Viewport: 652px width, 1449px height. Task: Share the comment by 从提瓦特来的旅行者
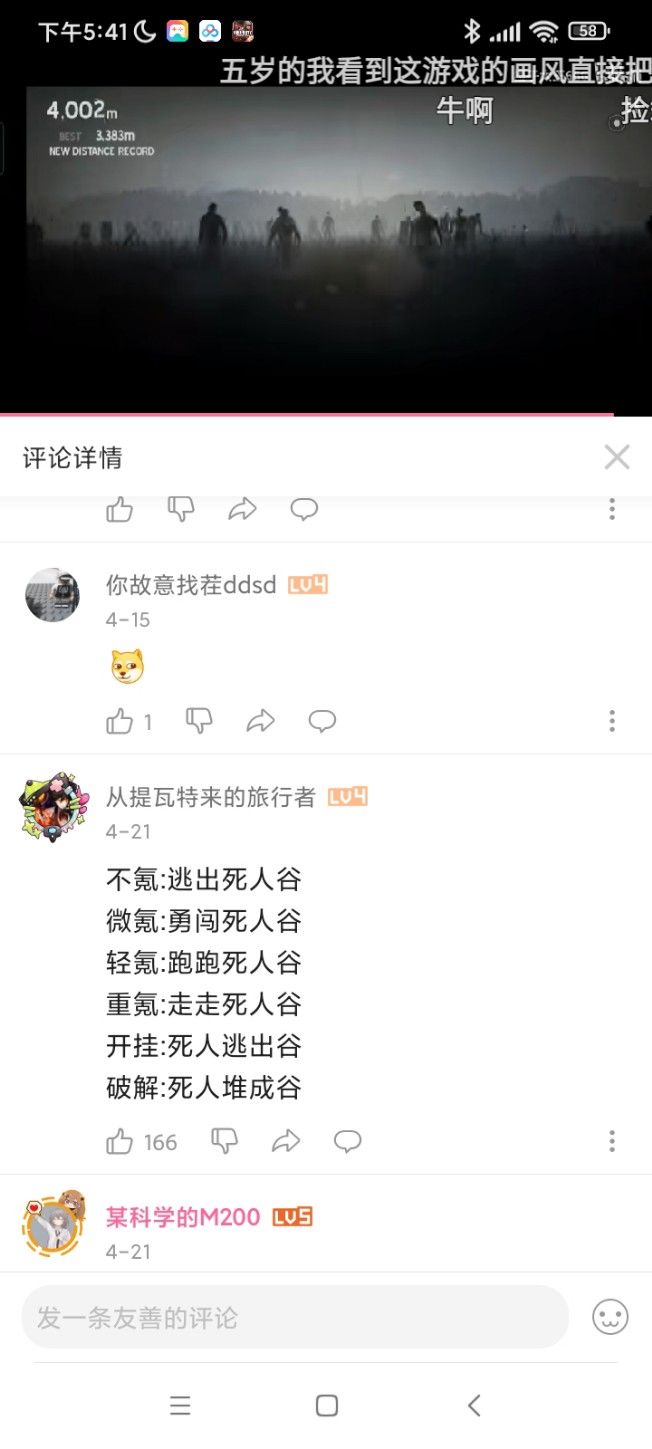[286, 1141]
